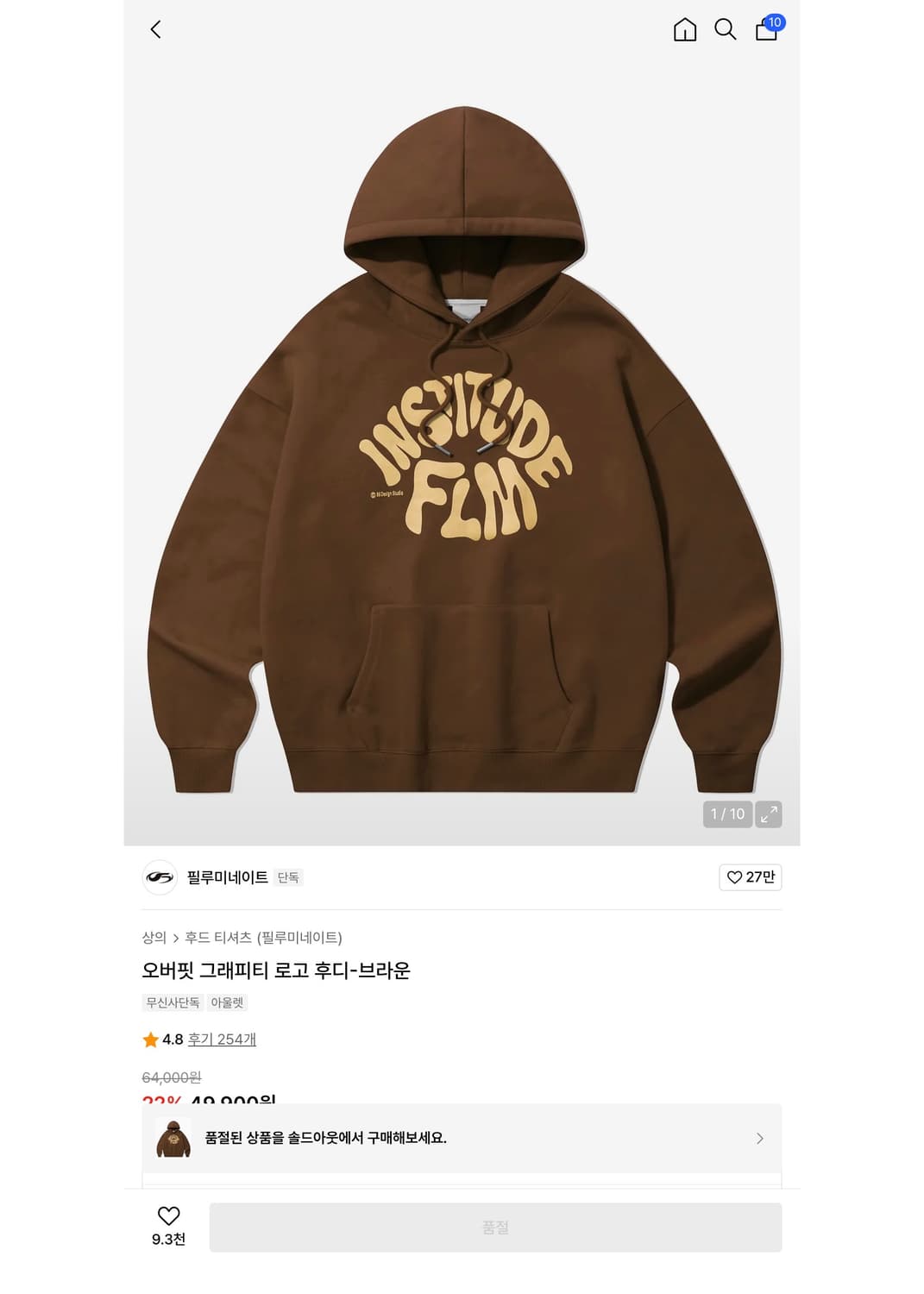The width and height of the screenshot is (924, 1294).
Task: Open the home screen icon
Action: pos(686,29)
